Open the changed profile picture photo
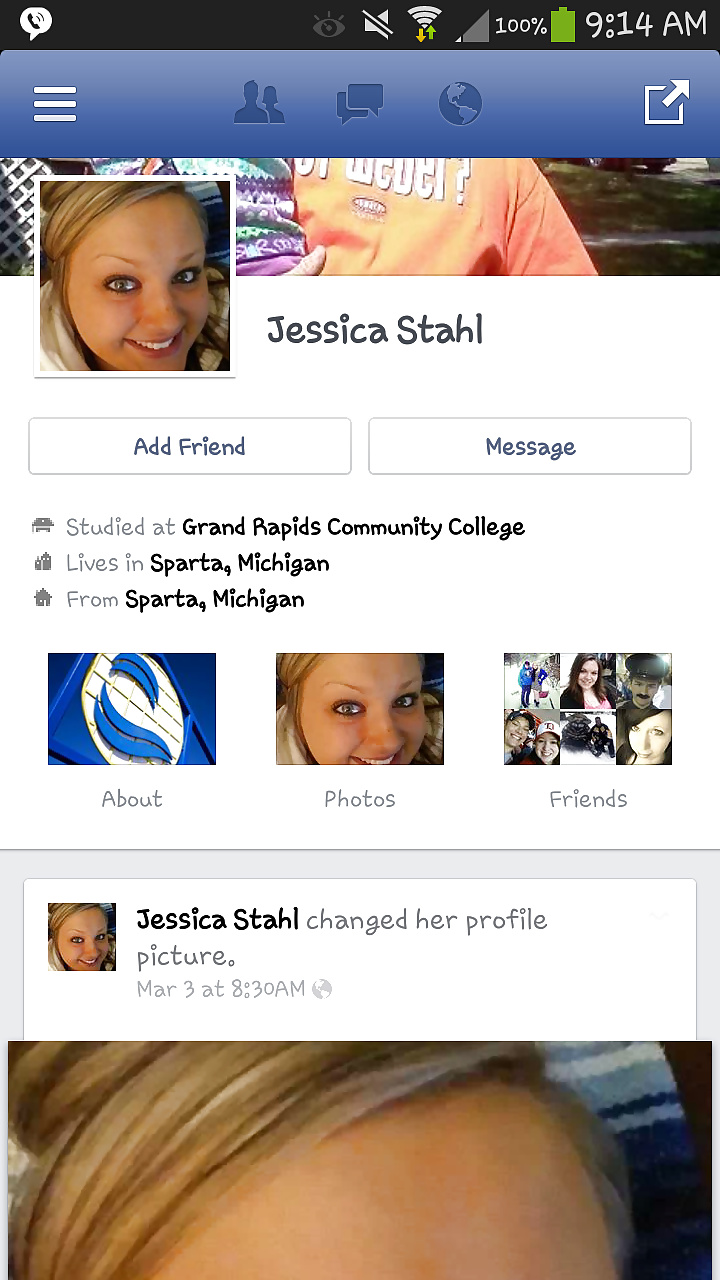720x1280 pixels. [x=360, y=1160]
